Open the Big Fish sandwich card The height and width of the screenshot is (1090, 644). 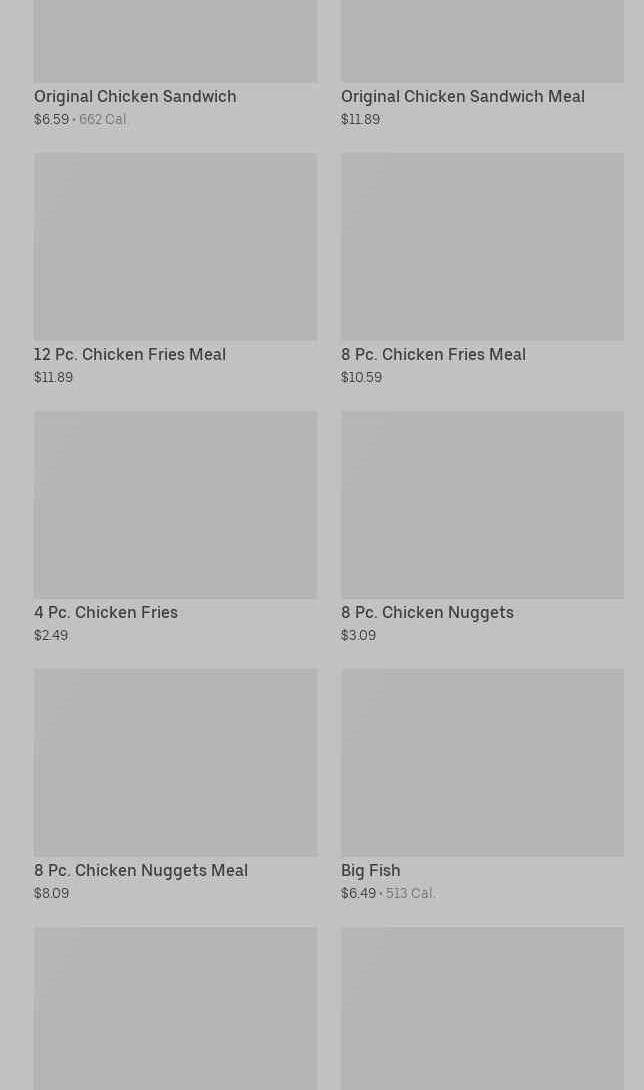point(482,785)
